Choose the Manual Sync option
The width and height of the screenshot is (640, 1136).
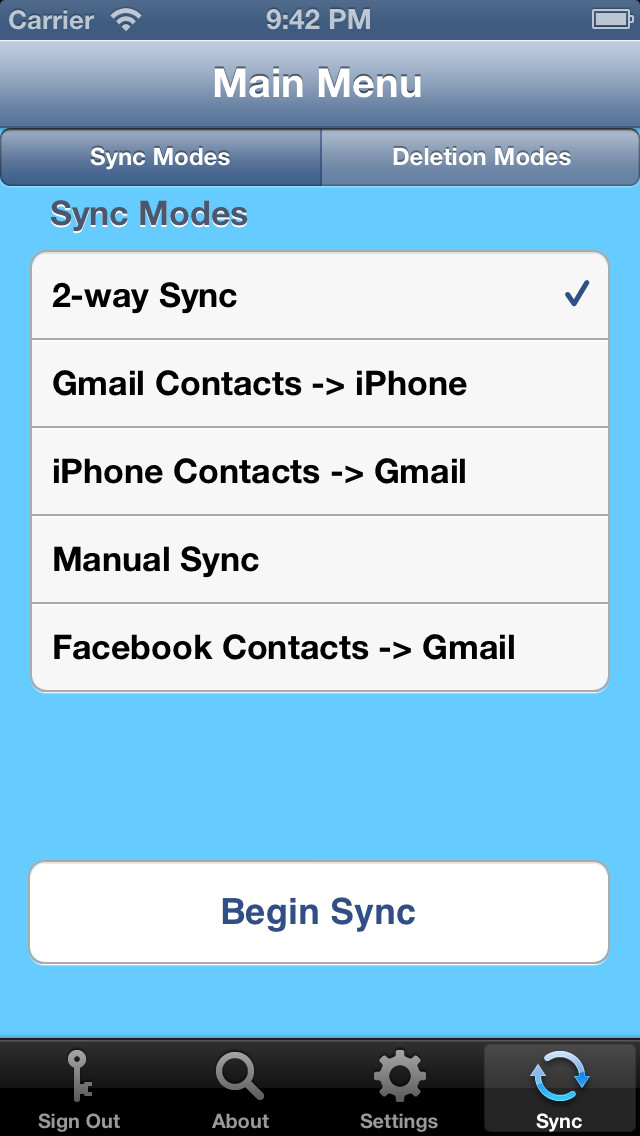click(x=320, y=559)
